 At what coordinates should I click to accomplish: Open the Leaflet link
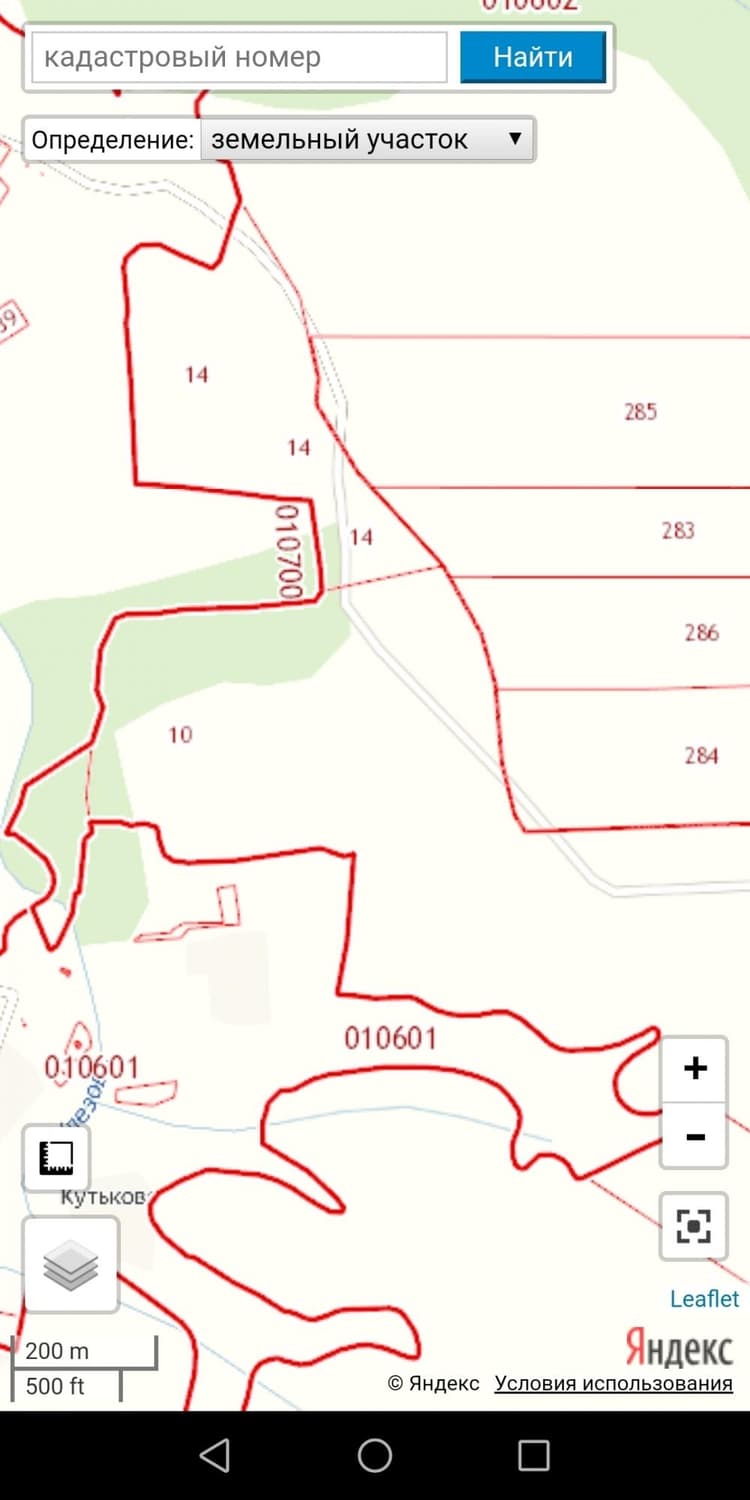coord(705,1298)
